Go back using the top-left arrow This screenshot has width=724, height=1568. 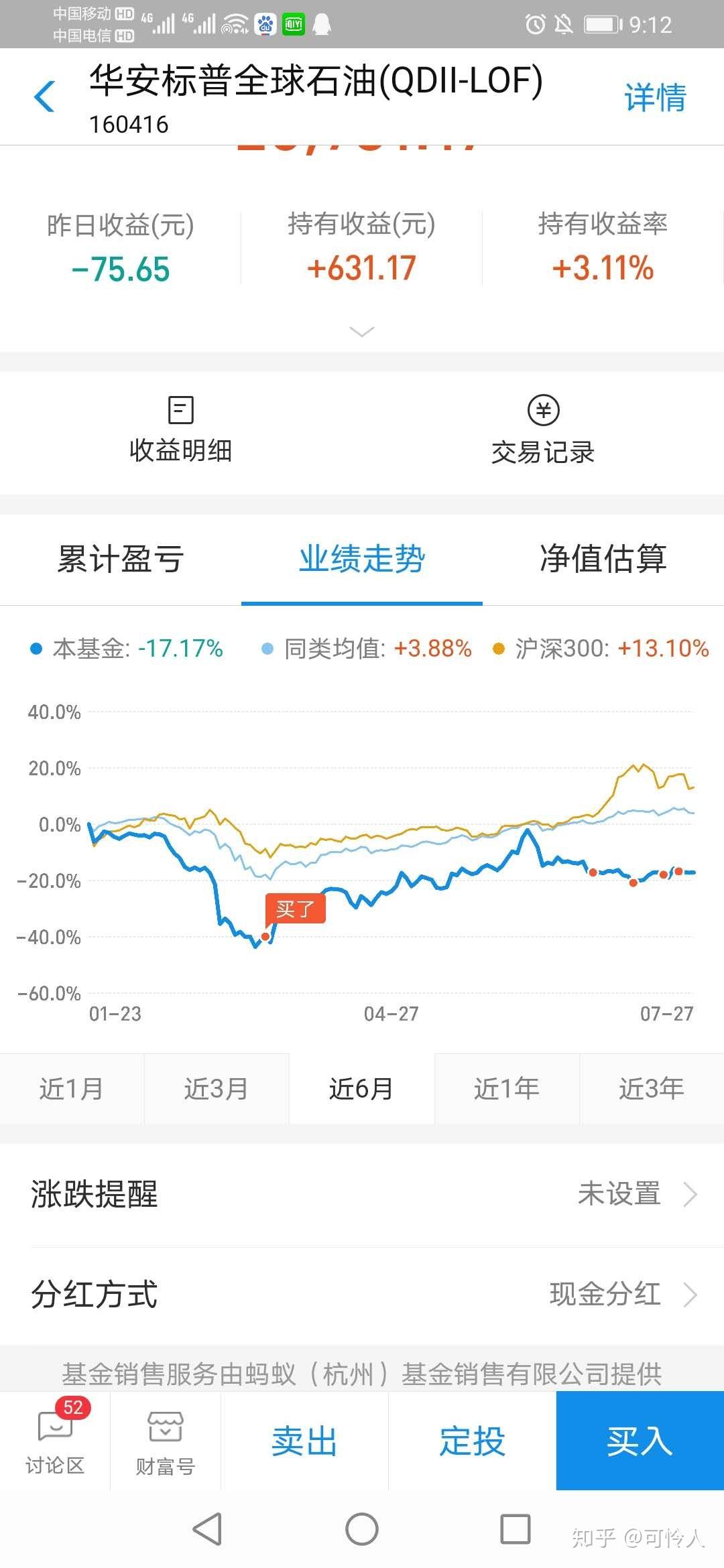click(x=44, y=96)
